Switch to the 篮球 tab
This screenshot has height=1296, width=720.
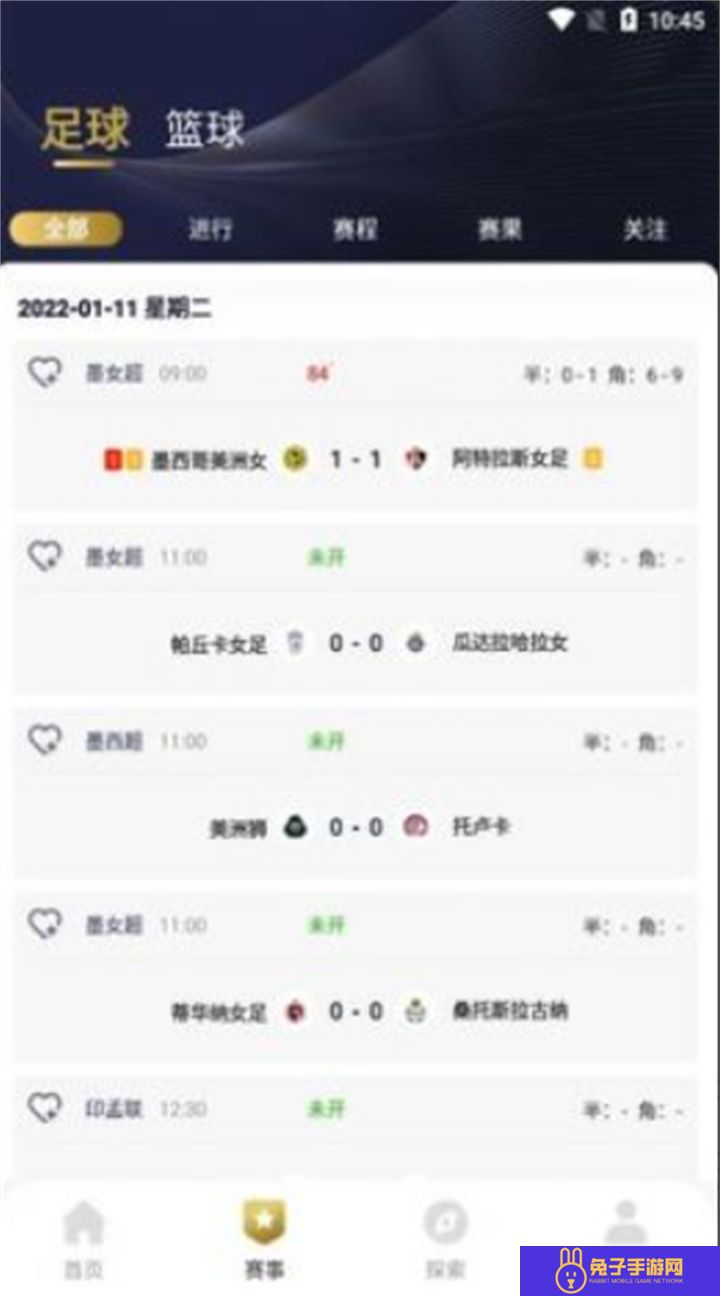click(205, 129)
